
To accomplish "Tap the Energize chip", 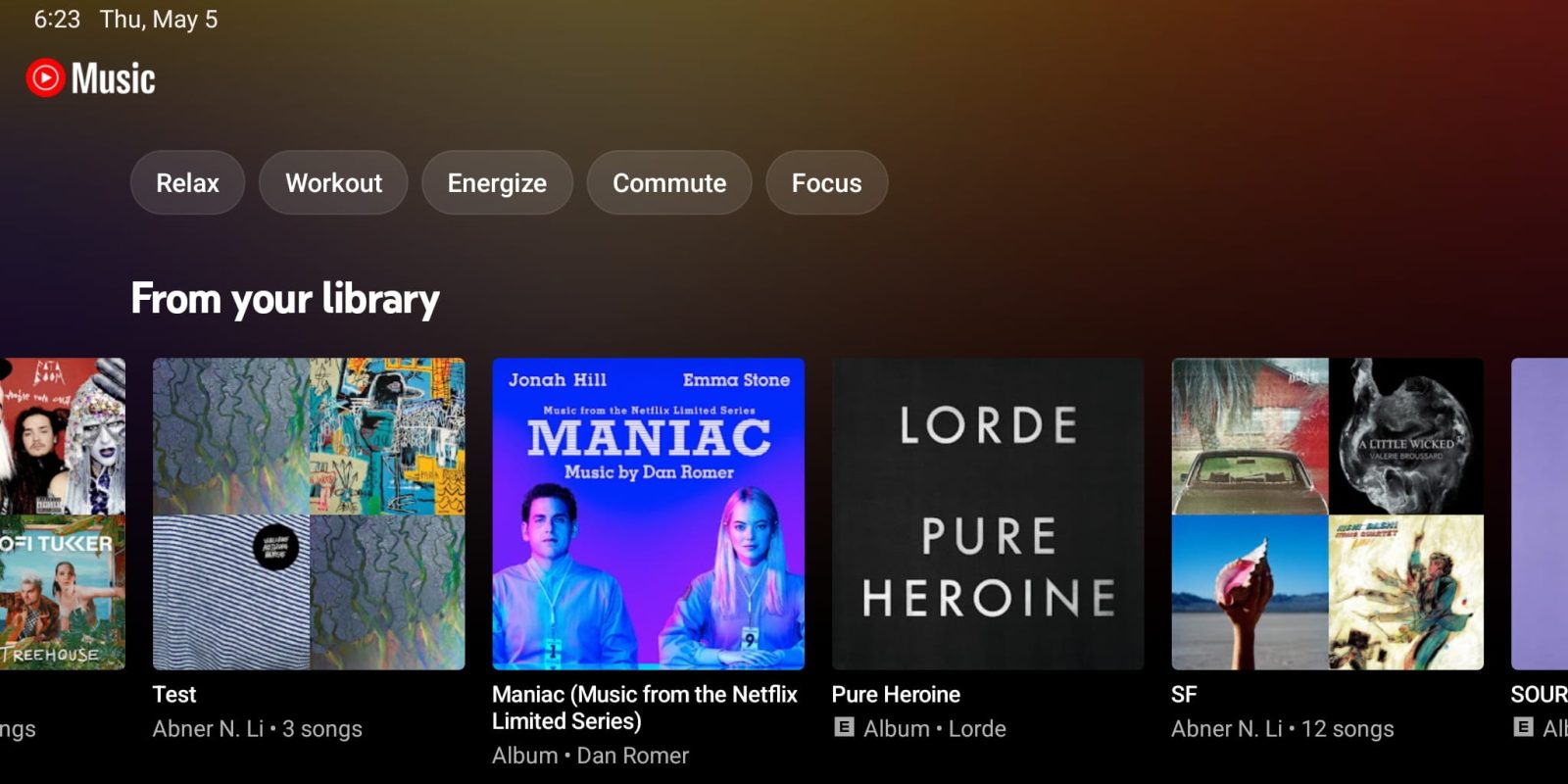I will point(497,183).
